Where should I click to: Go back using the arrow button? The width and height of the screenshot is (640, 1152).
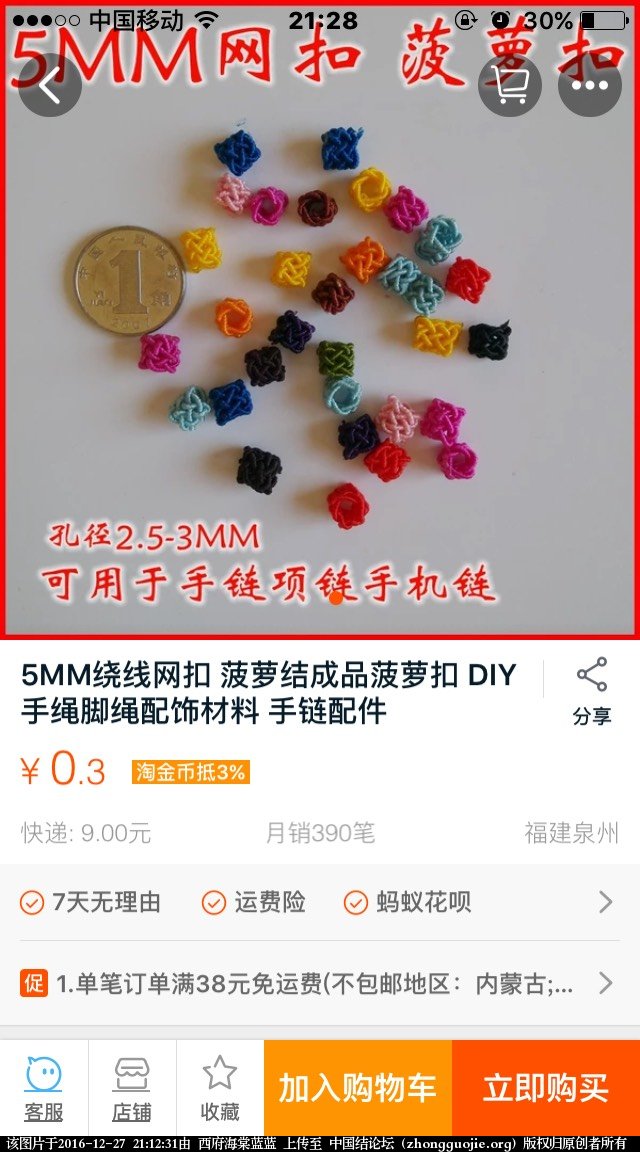tap(49, 86)
